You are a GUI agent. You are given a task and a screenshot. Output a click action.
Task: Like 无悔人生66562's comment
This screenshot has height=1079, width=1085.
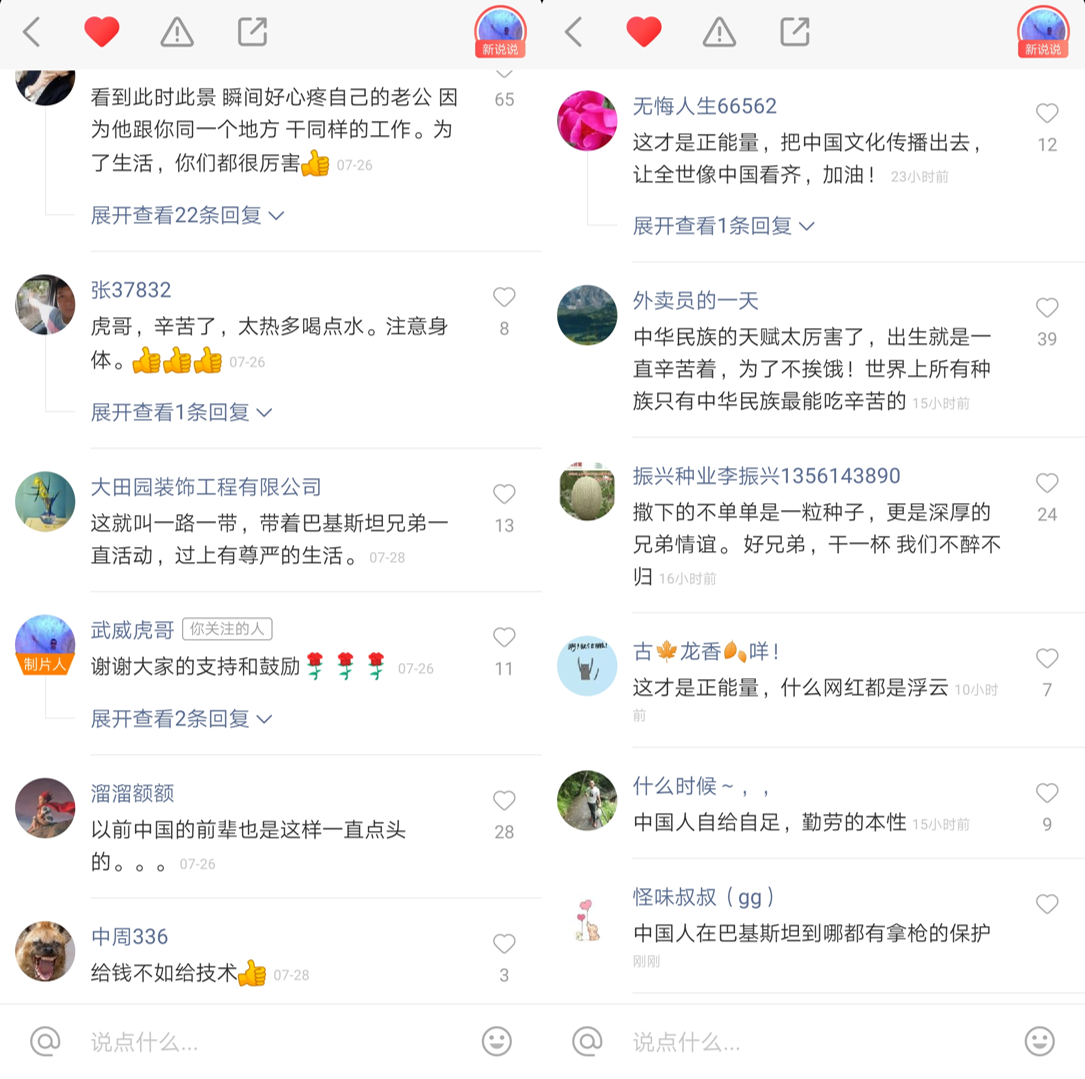tap(1047, 114)
